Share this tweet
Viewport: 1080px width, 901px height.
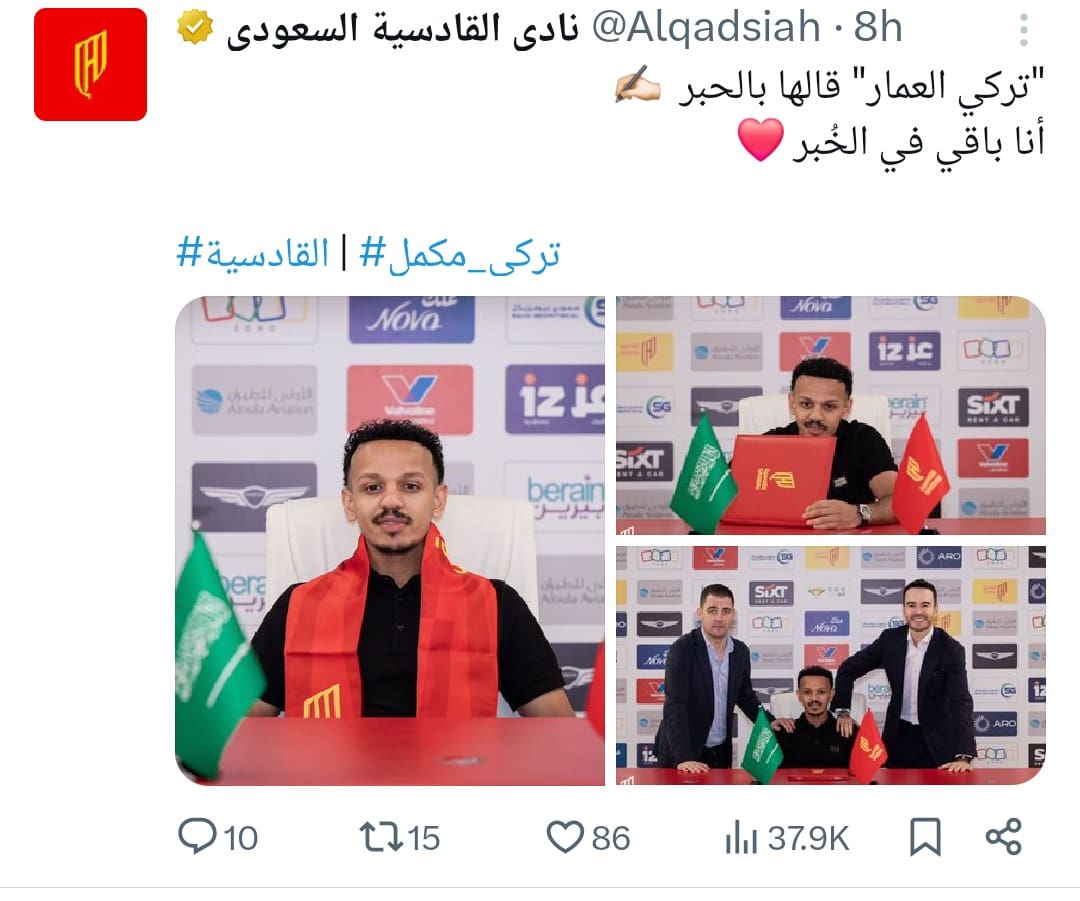click(1003, 837)
